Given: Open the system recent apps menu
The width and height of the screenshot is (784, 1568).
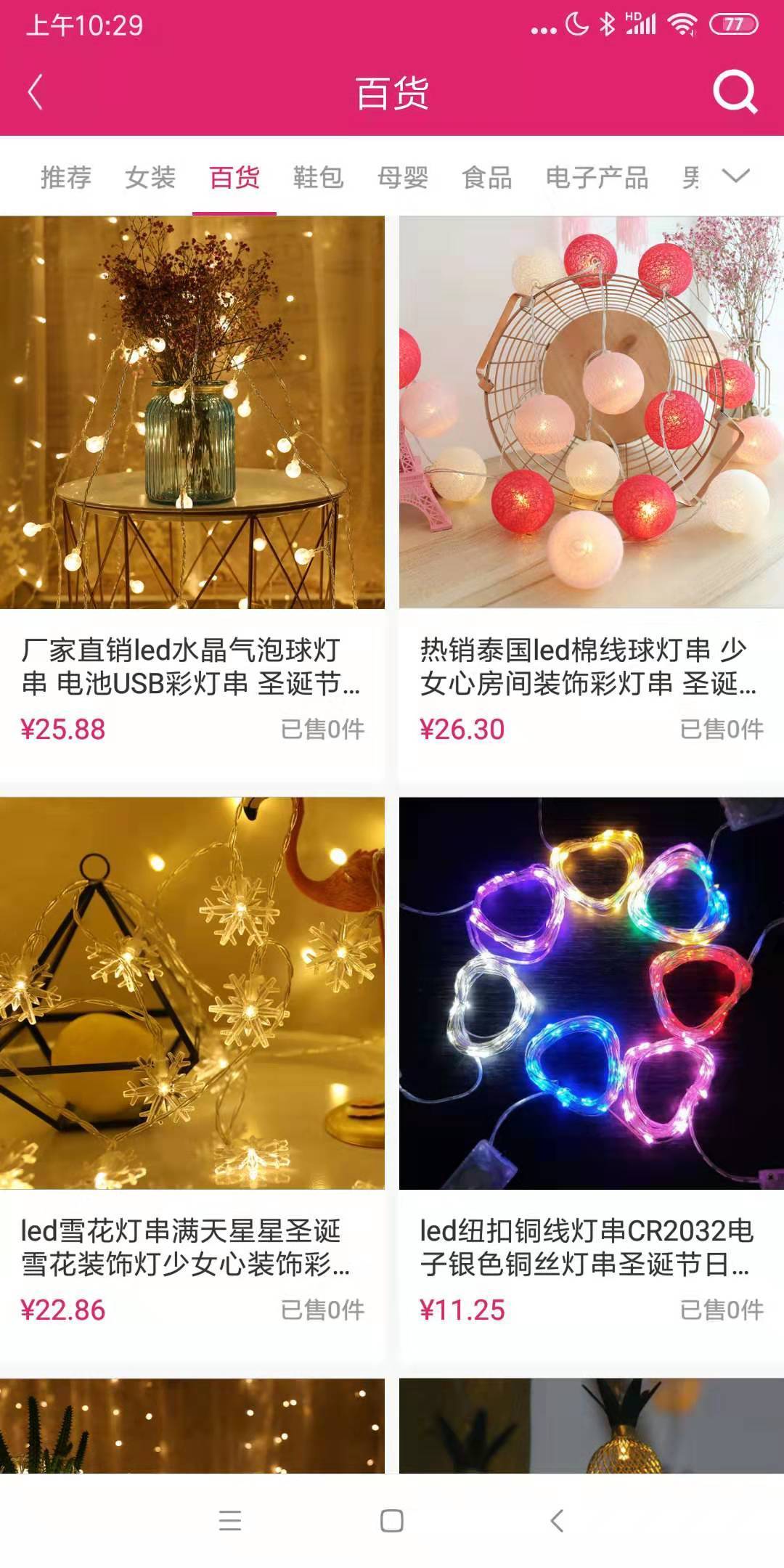Looking at the screenshot, I should 229,1520.
